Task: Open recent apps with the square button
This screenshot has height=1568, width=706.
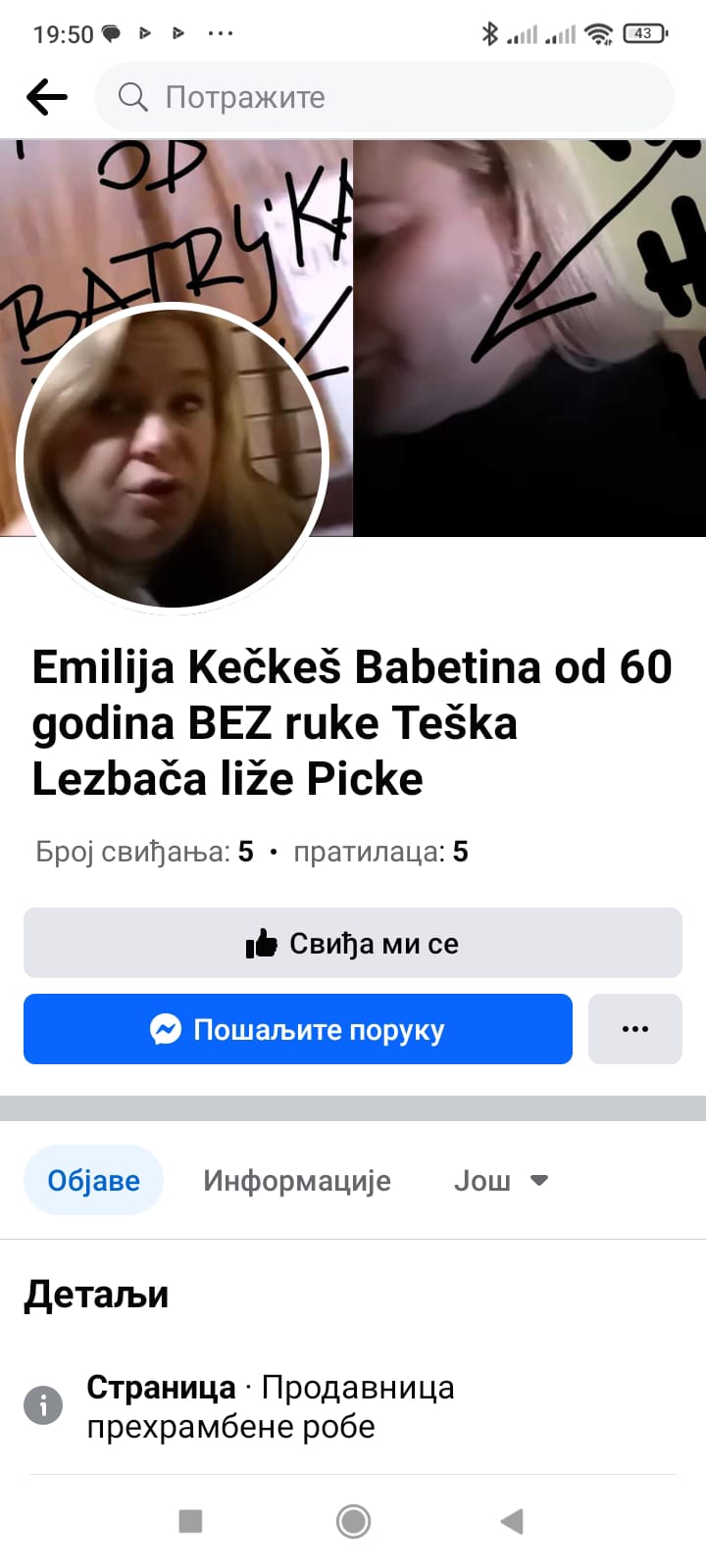Action: (x=190, y=1521)
